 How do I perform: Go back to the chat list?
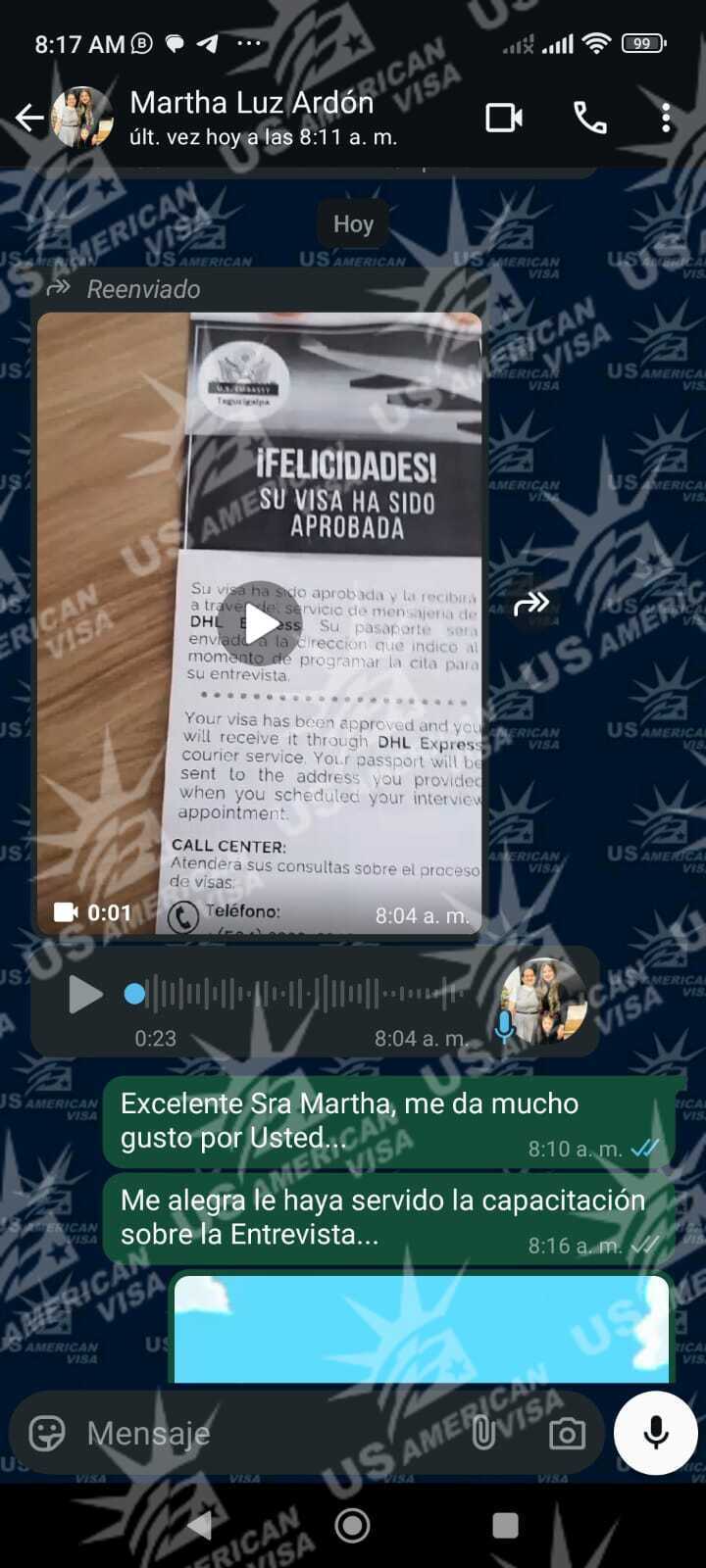pos(29,119)
